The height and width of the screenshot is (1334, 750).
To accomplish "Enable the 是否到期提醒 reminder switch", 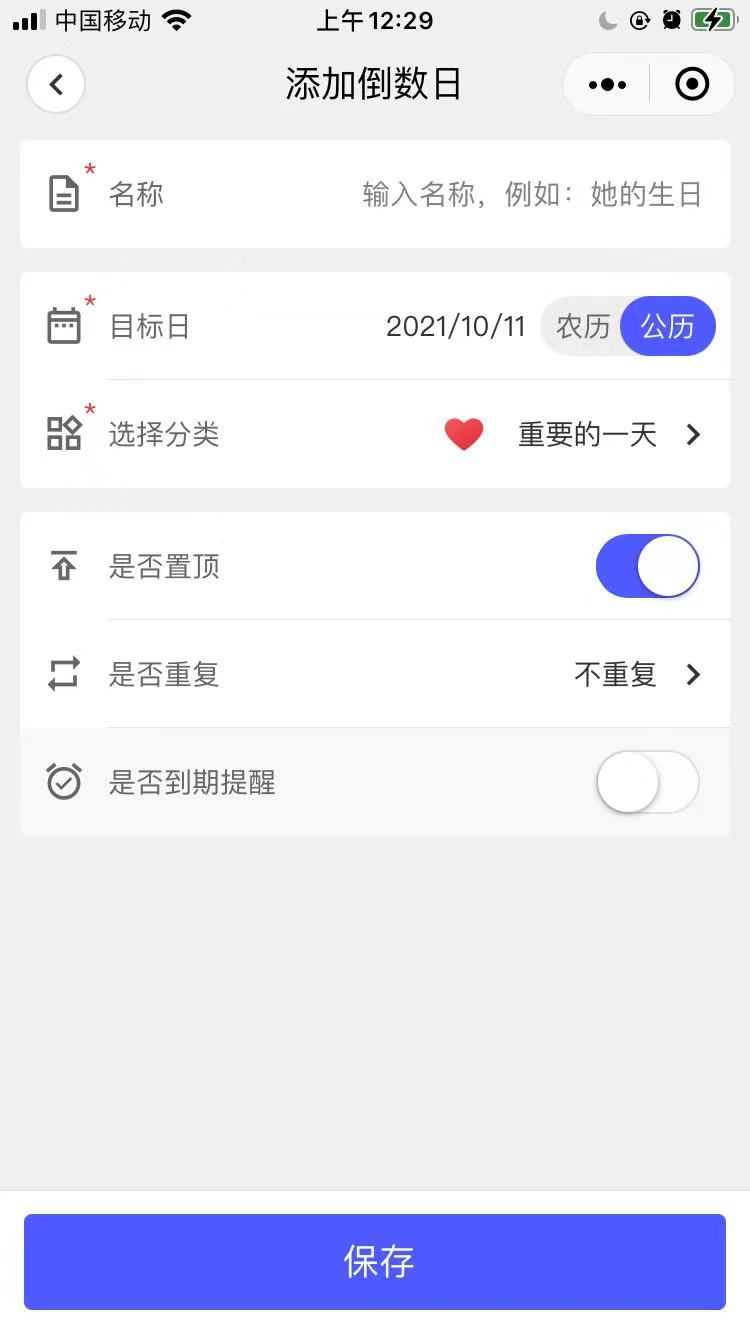I will (x=647, y=782).
